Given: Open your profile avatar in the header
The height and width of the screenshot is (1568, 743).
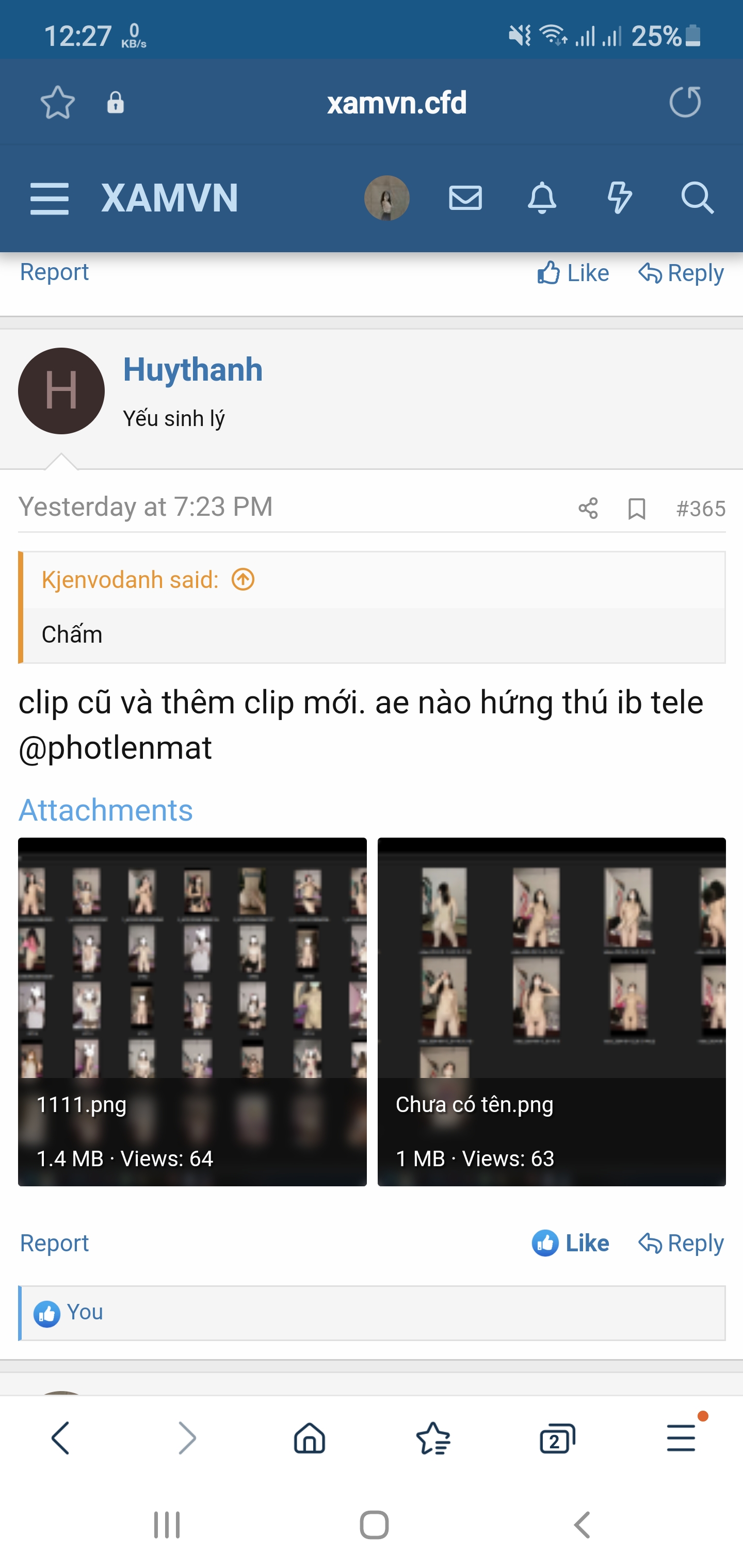Looking at the screenshot, I should [x=386, y=199].
